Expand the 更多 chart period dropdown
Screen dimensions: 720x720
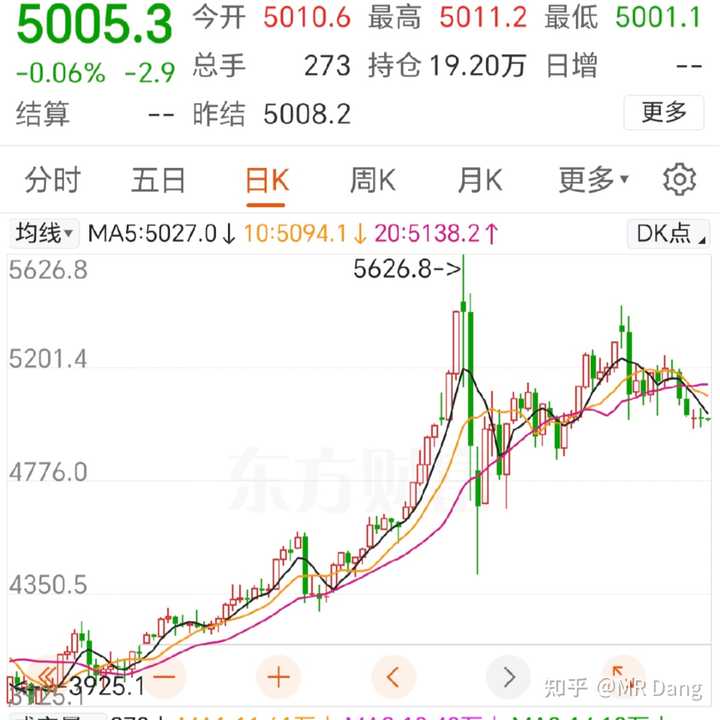tap(593, 180)
